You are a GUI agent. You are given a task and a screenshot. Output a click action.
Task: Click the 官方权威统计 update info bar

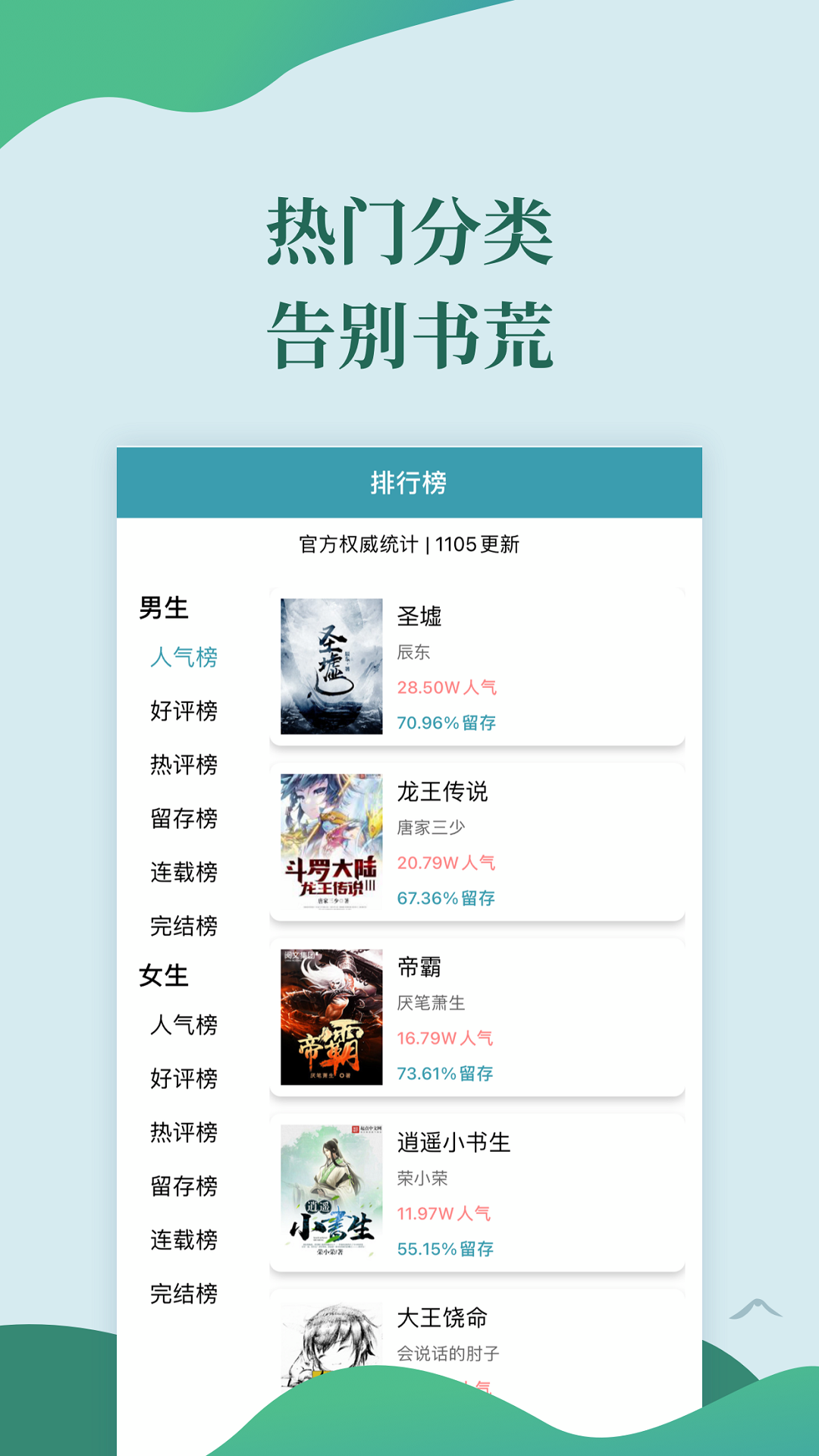pyautogui.click(x=409, y=543)
